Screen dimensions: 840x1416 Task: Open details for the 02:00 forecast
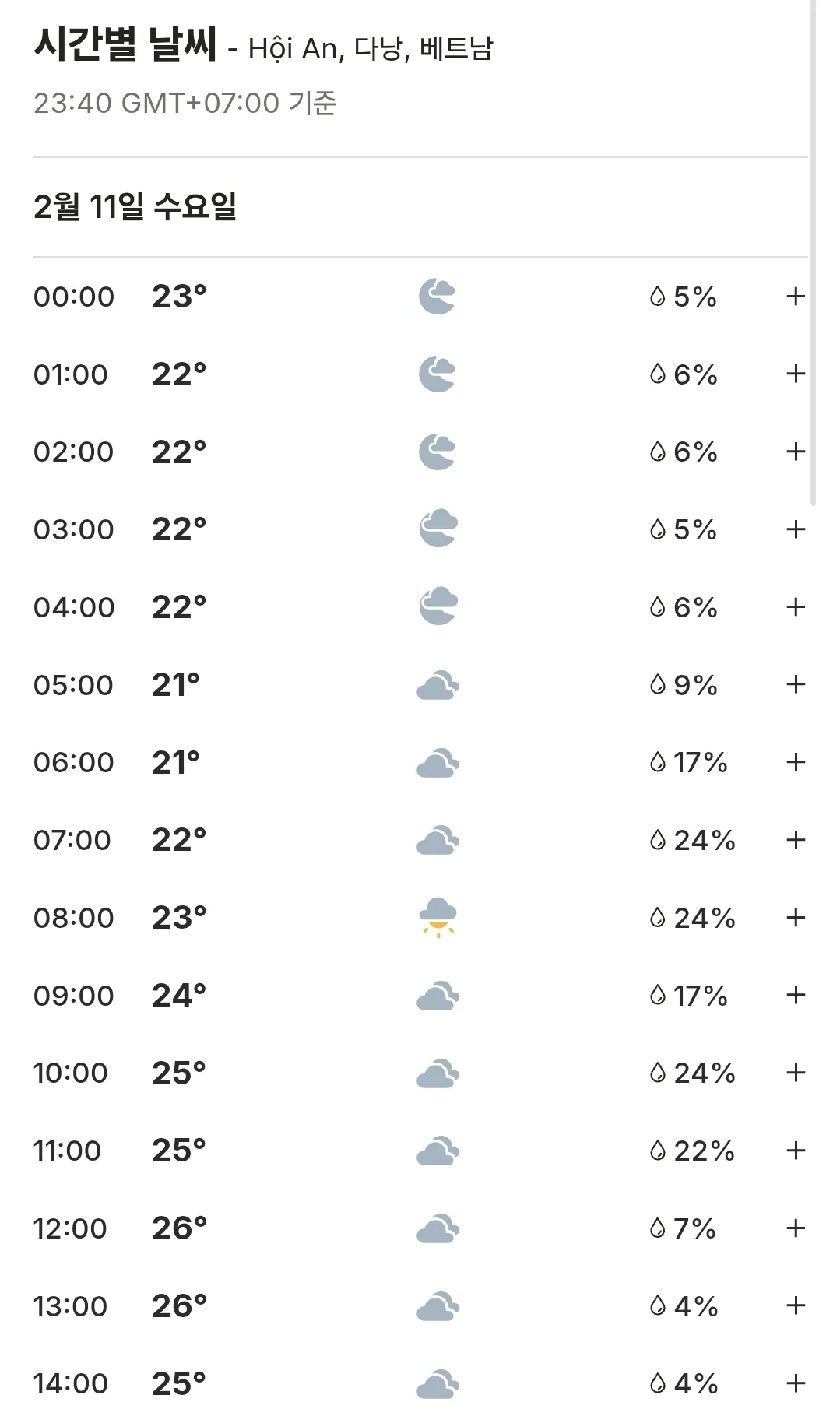click(795, 452)
